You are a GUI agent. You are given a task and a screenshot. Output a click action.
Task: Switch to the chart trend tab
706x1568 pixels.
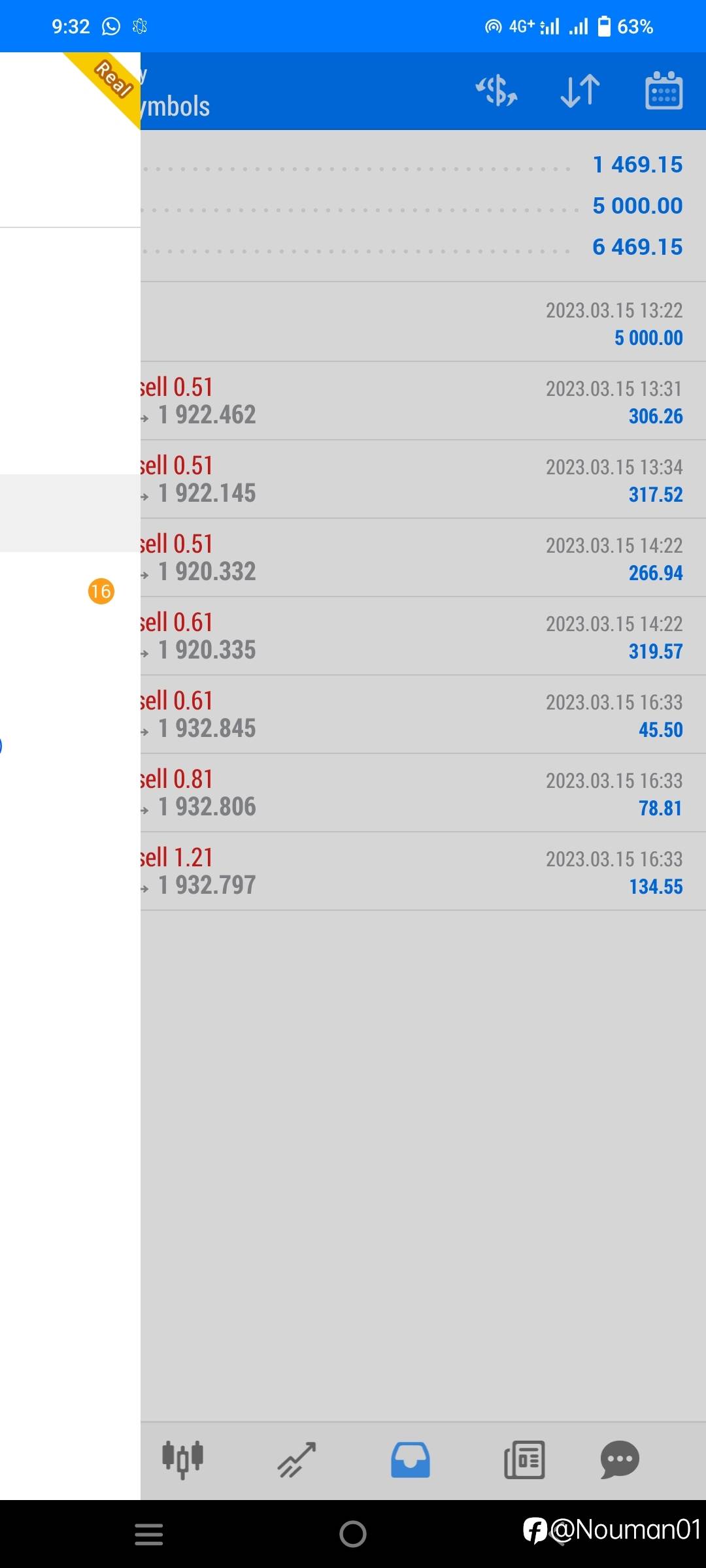point(297,1460)
